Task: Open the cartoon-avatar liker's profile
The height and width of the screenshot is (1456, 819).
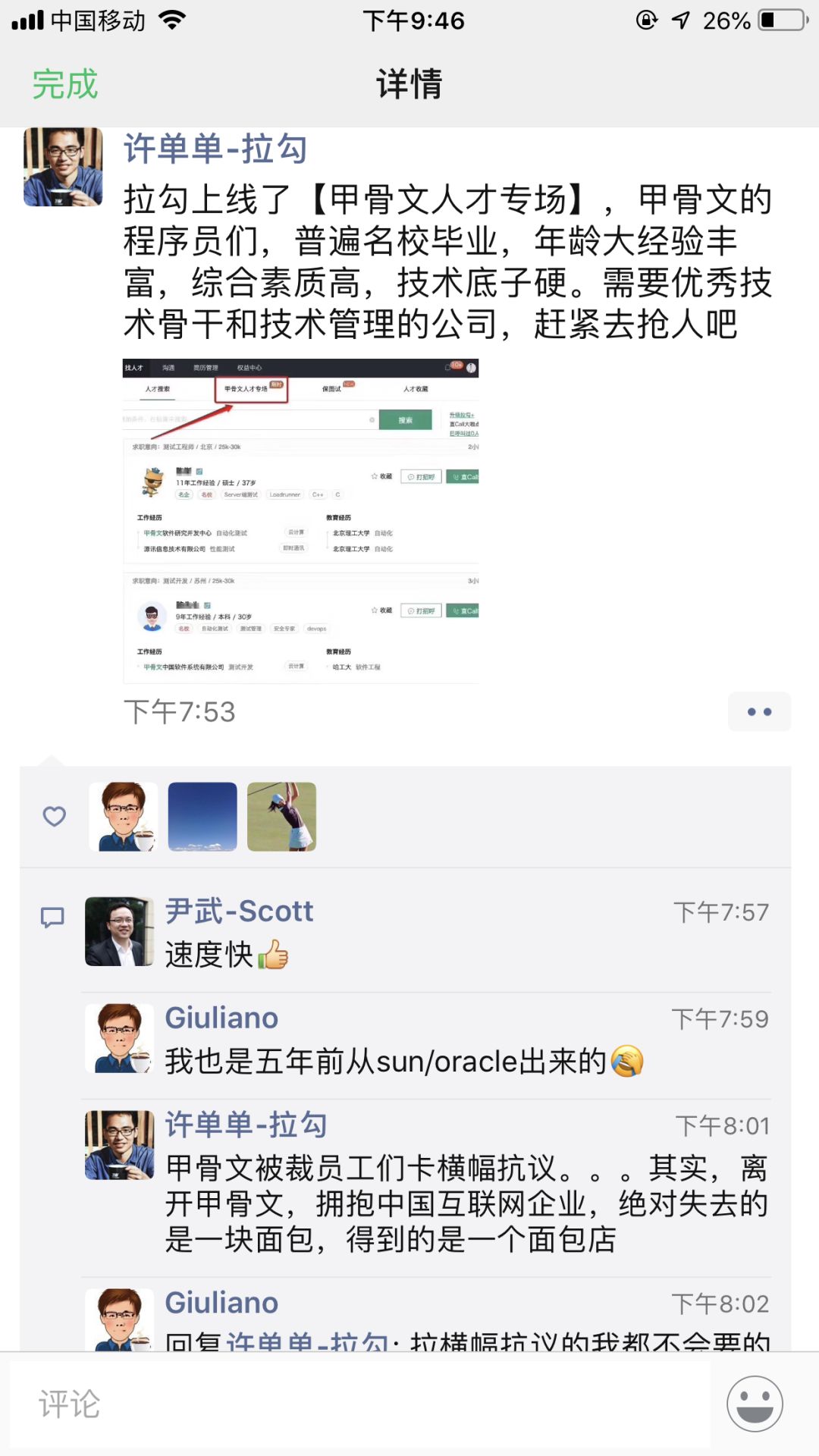Action: [123, 817]
